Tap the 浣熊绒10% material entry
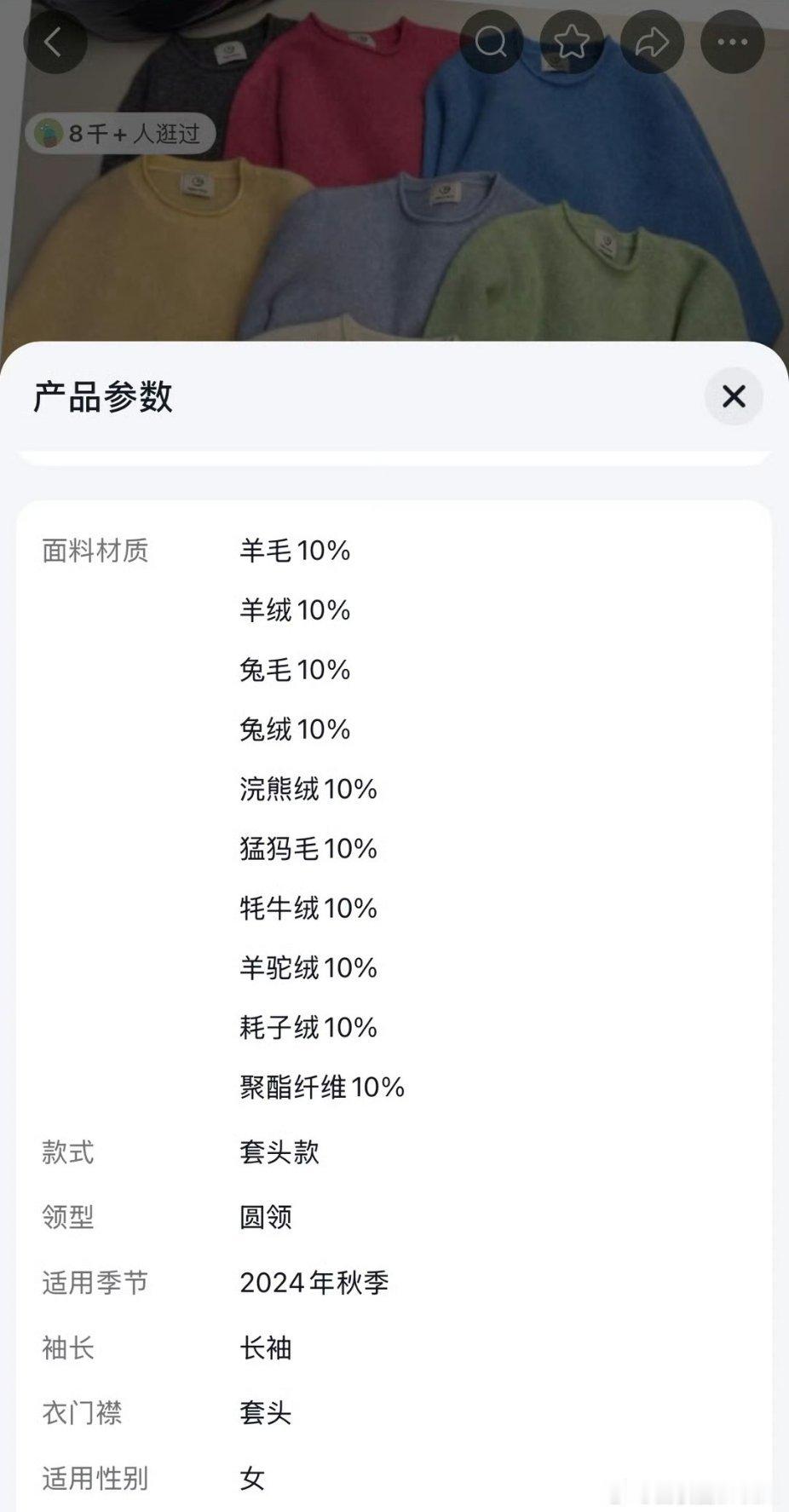 coord(308,789)
